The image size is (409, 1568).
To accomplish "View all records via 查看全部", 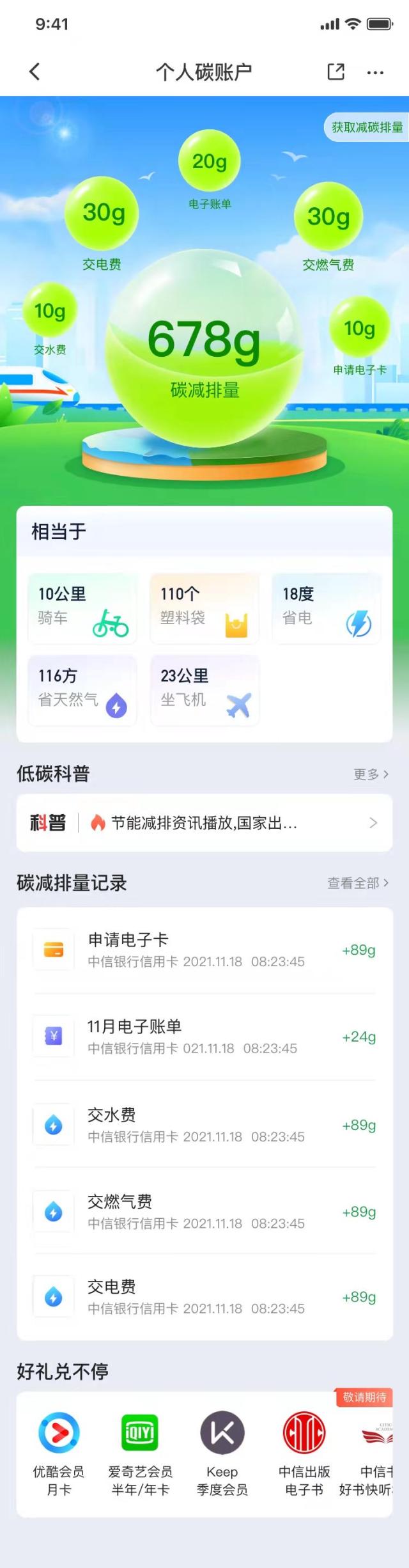I will 357,883.
